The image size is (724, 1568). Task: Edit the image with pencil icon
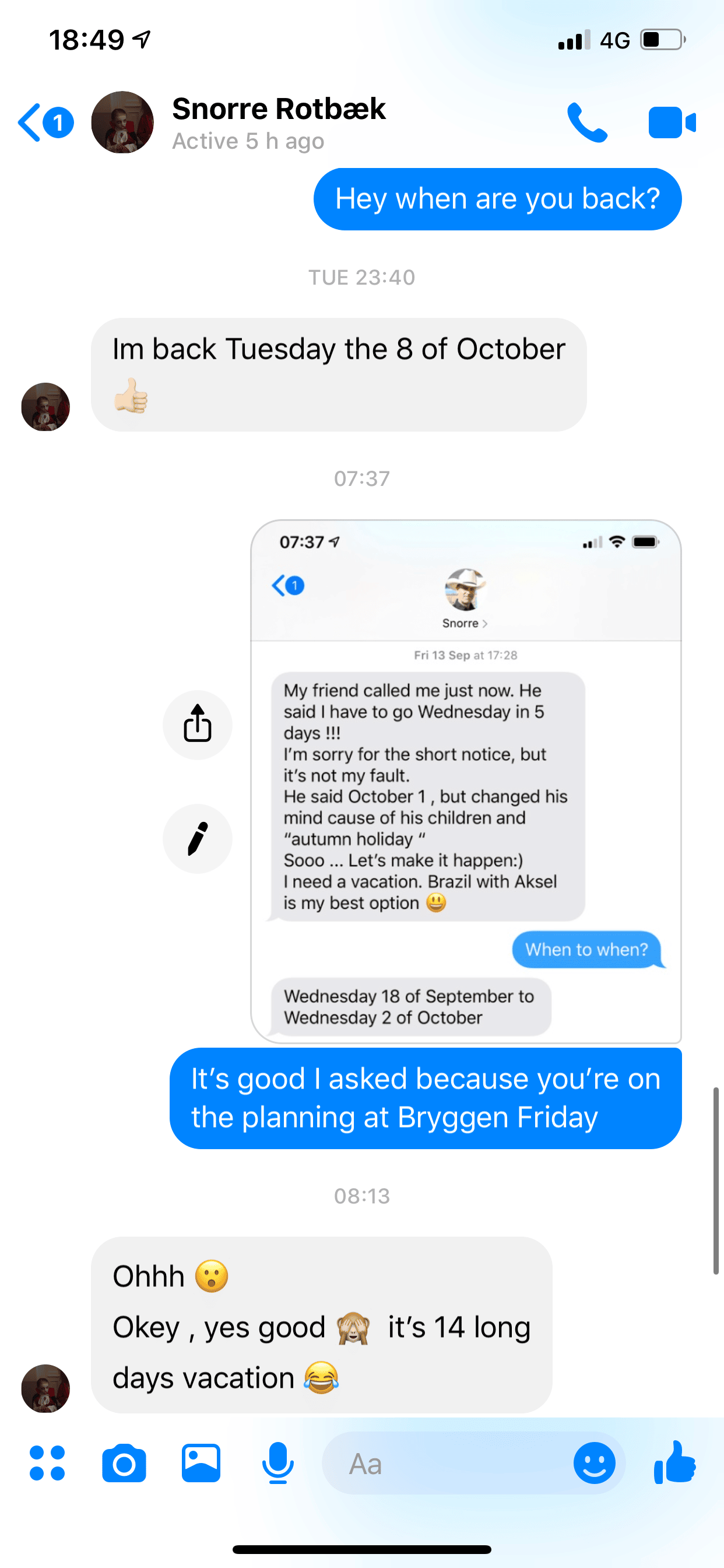(x=197, y=839)
